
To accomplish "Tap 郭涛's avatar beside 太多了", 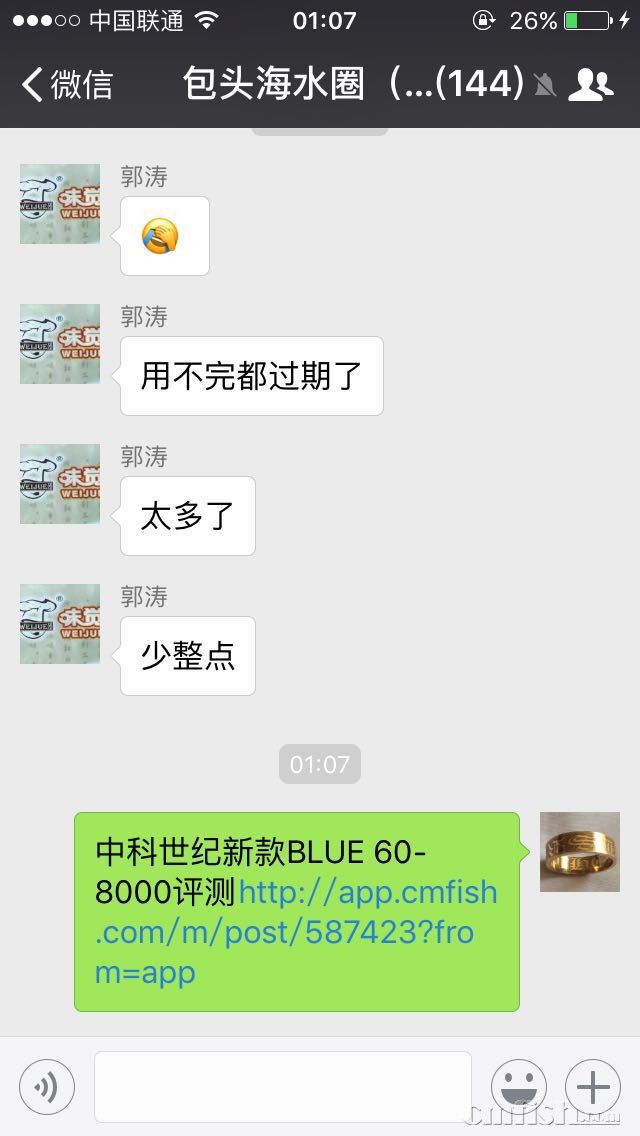I will (x=60, y=484).
